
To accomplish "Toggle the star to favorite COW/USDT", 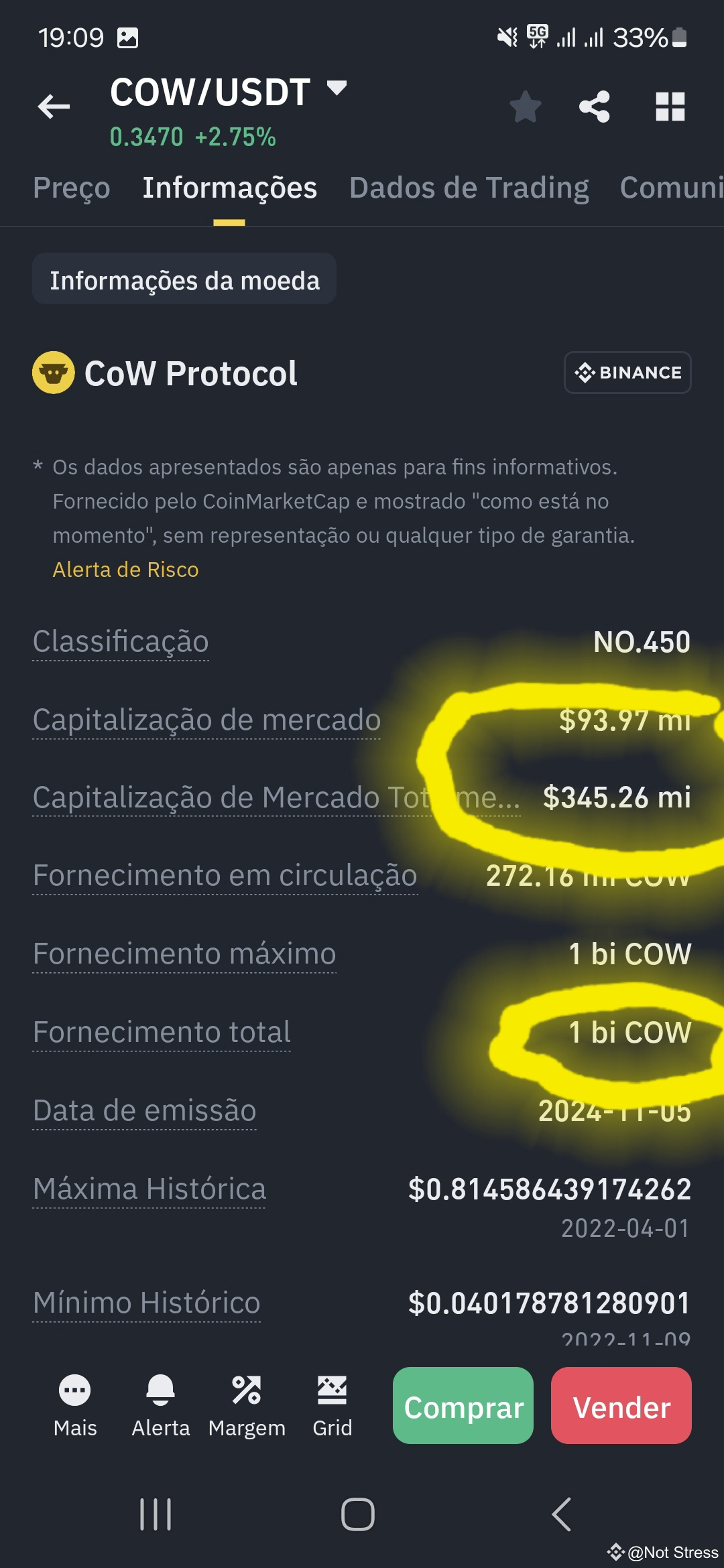I will pos(525,106).
